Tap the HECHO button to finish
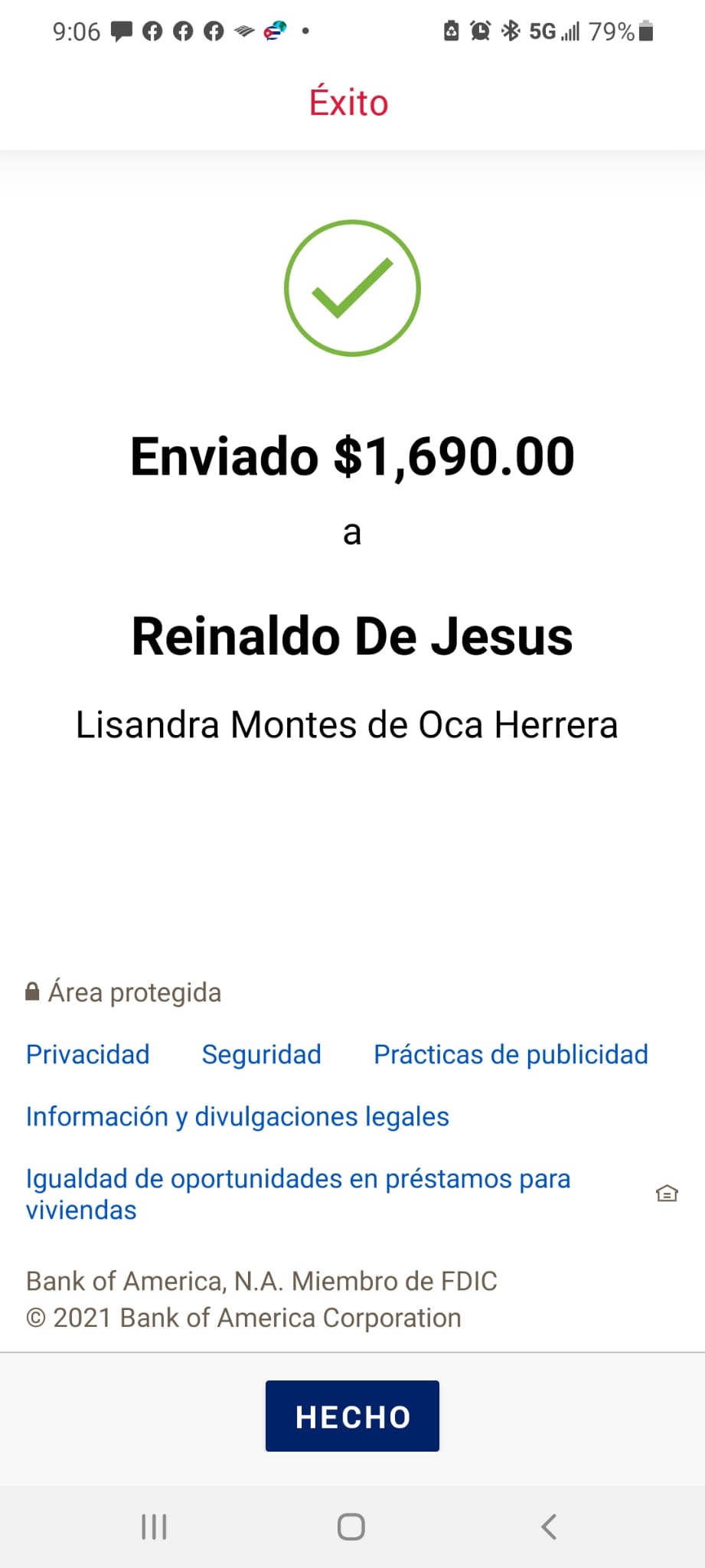This screenshot has width=705, height=1568. [x=352, y=1416]
